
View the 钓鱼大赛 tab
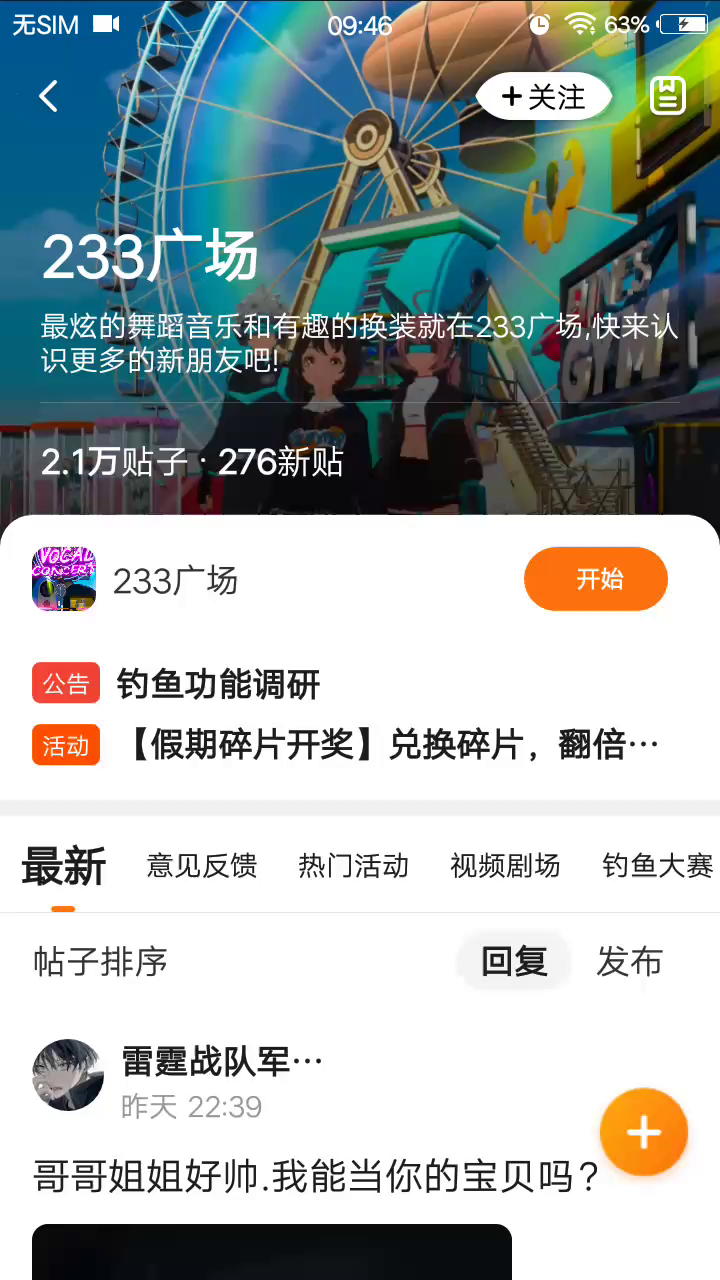(657, 866)
